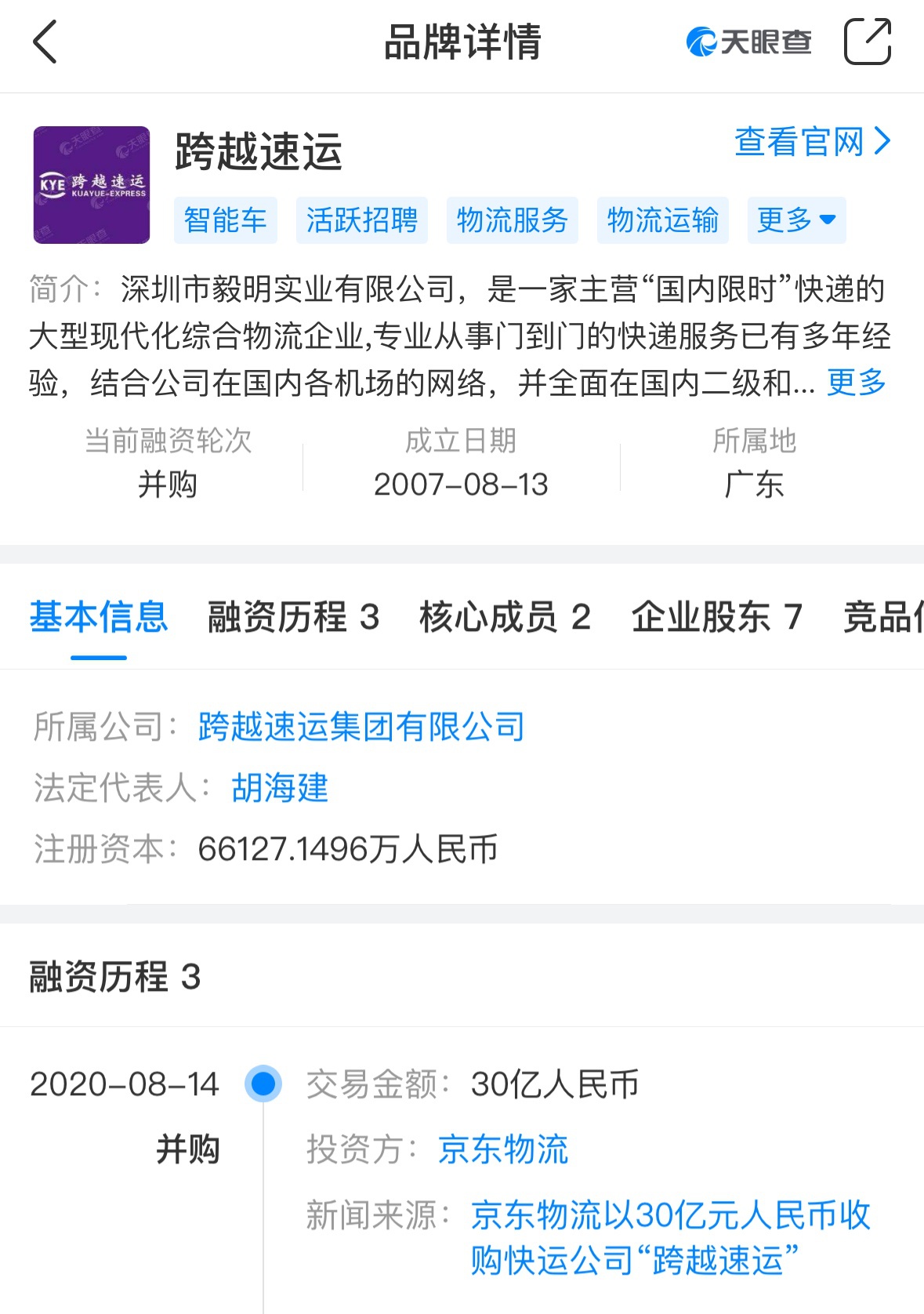The width and height of the screenshot is (924, 1314).
Task: Switch to the 企业股东 7 tab
Action: click(716, 617)
